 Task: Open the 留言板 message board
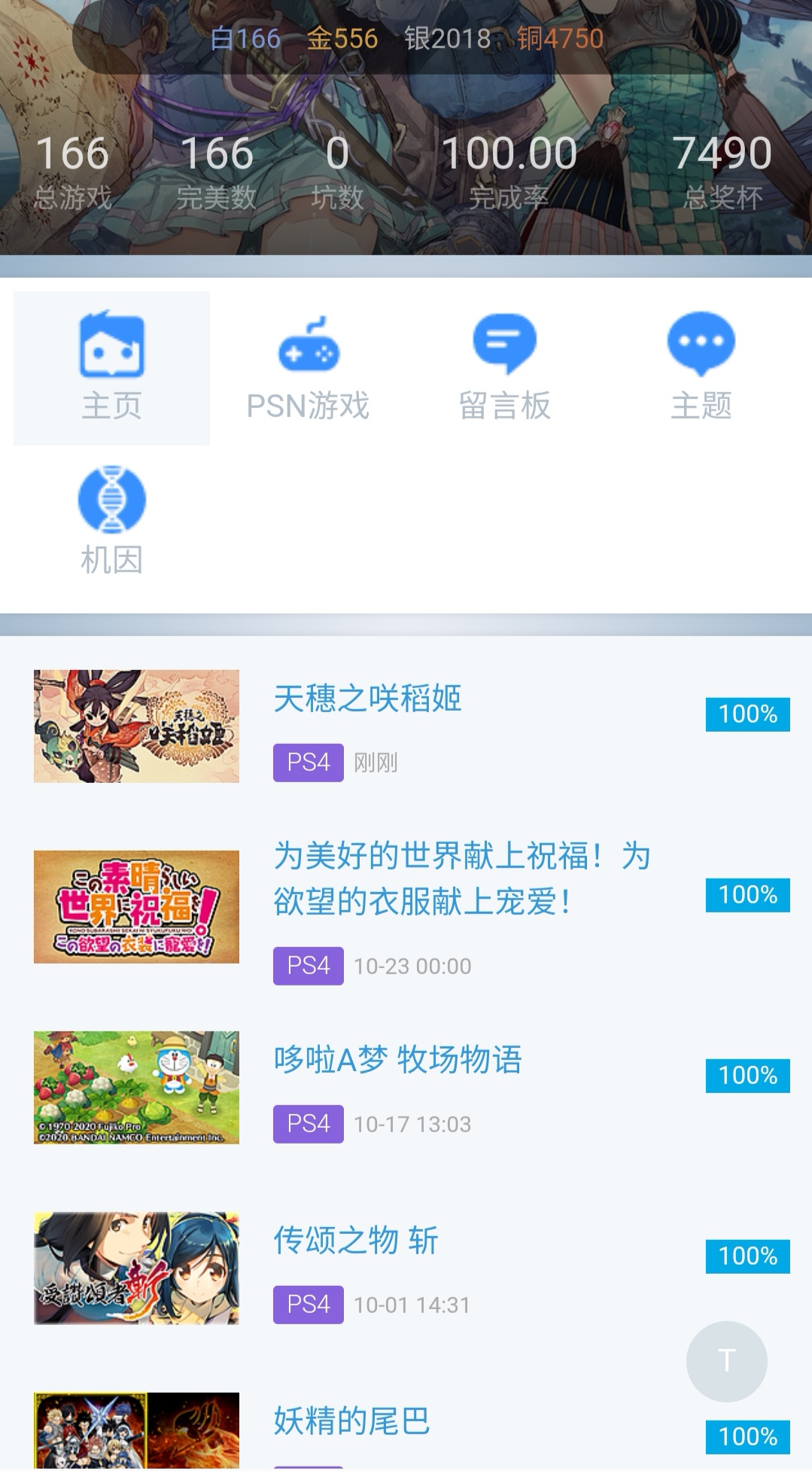[x=504, y=367]
